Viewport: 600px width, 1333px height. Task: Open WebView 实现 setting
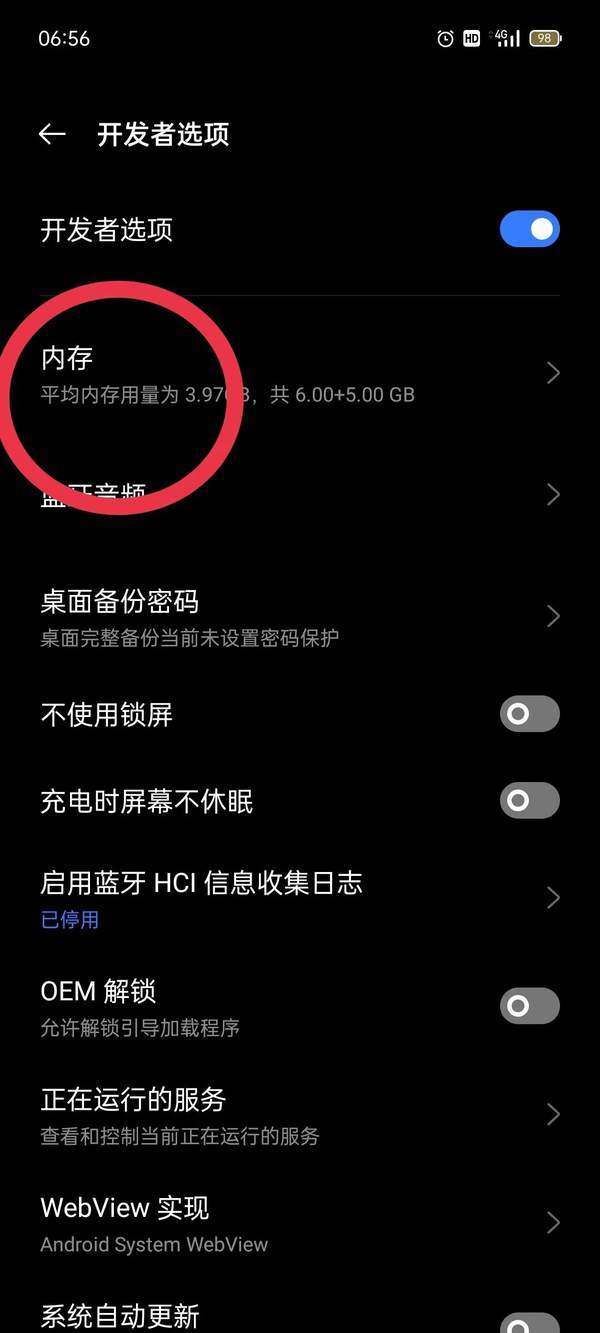coord(300,1223)
